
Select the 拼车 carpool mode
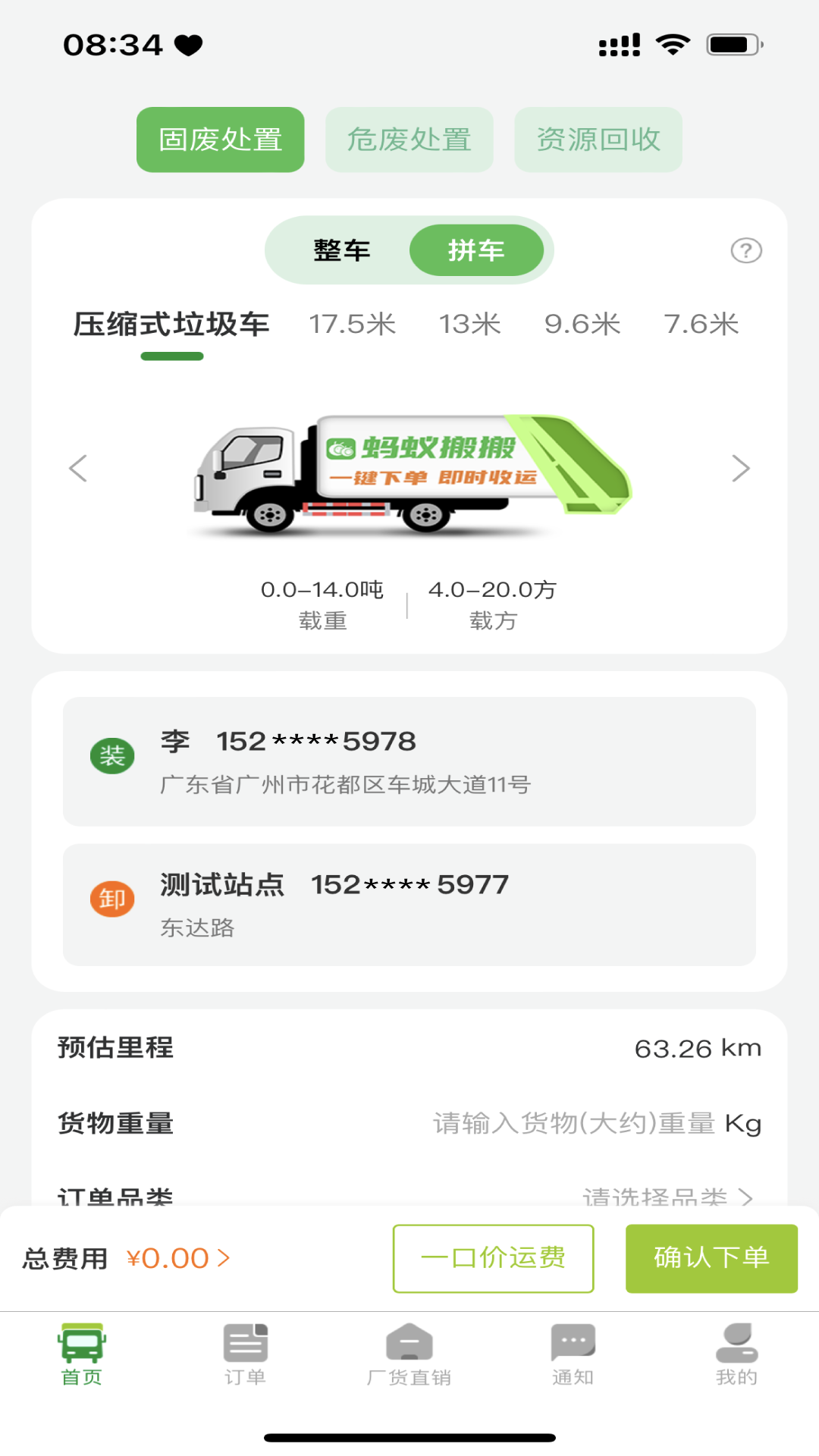pos(478,250)
